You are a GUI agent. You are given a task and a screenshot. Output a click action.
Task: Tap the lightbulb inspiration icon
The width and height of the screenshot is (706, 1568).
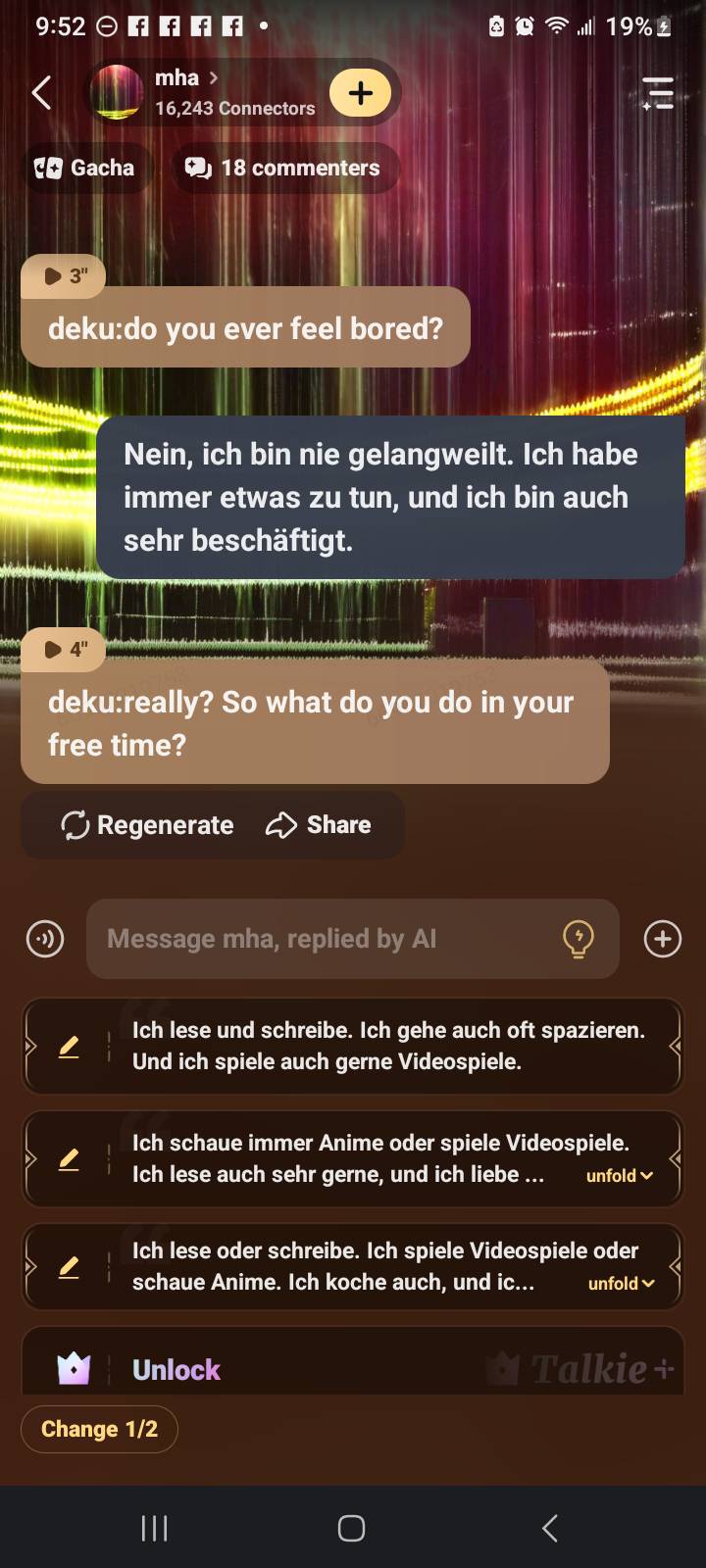tap(579, 939)
